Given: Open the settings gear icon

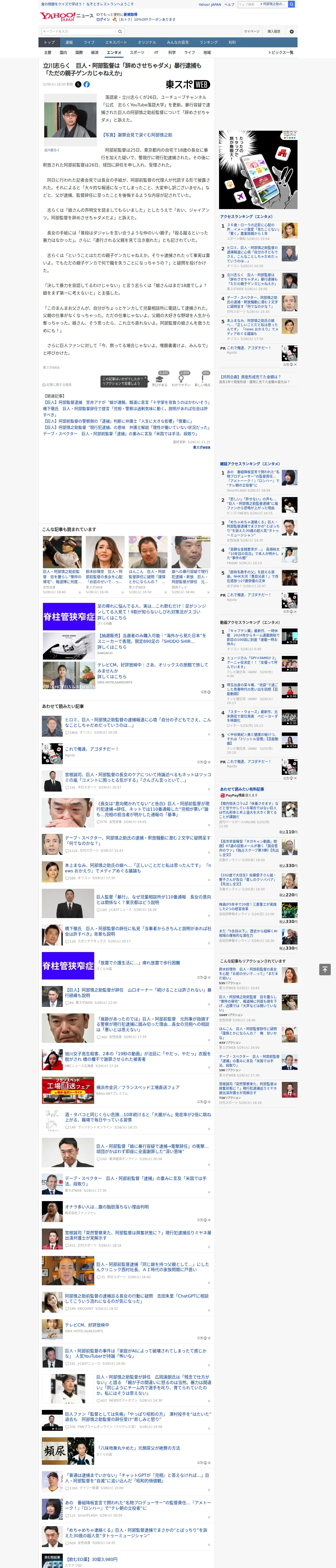Looking at the screenshot, I should (292, 32).
